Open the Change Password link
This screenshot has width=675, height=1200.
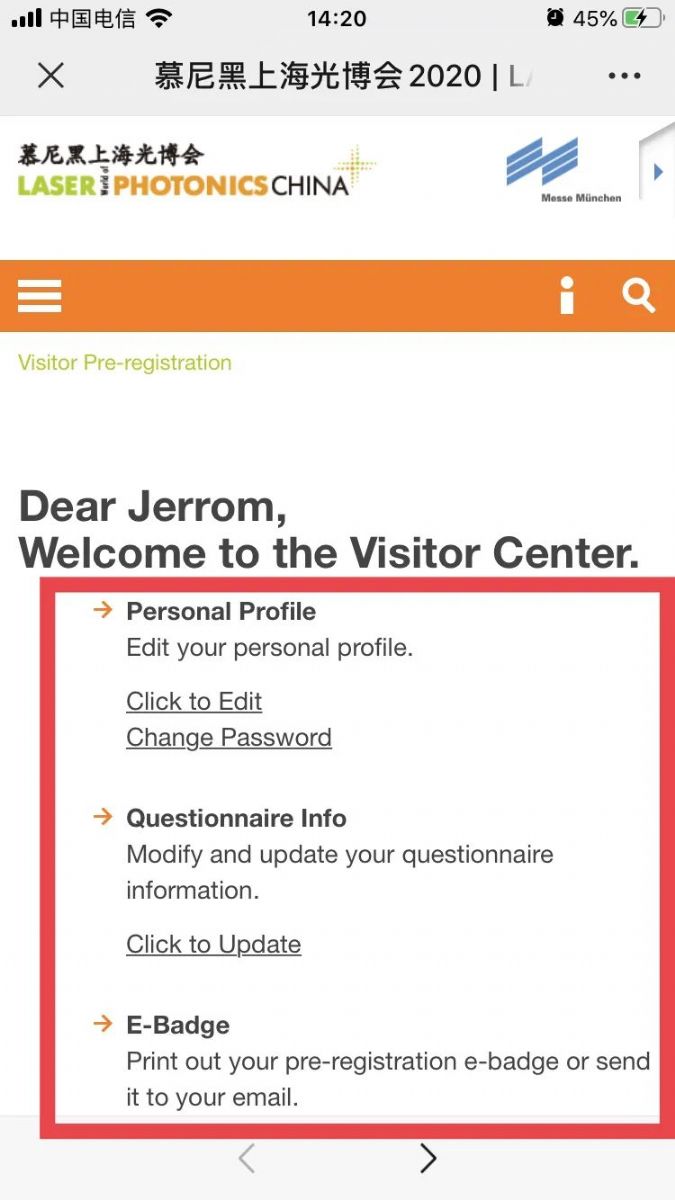pos(229,738)
